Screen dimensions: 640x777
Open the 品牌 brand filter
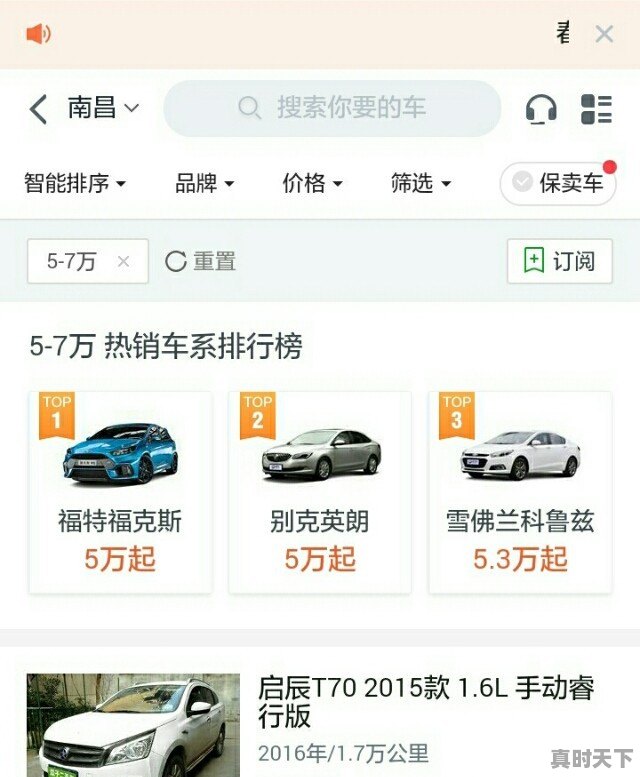pos(204,184)
